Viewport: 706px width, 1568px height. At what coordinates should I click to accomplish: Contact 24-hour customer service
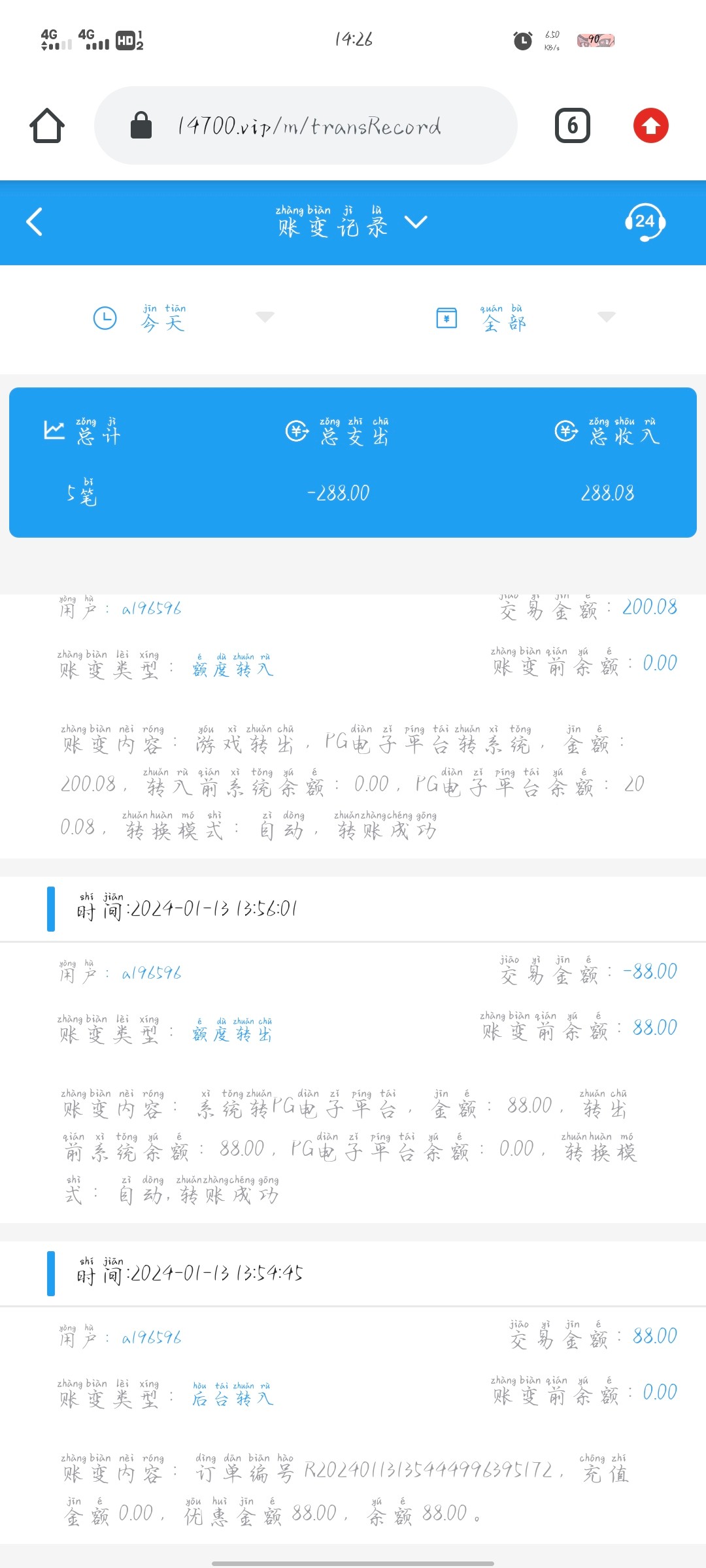click(645, 222)
